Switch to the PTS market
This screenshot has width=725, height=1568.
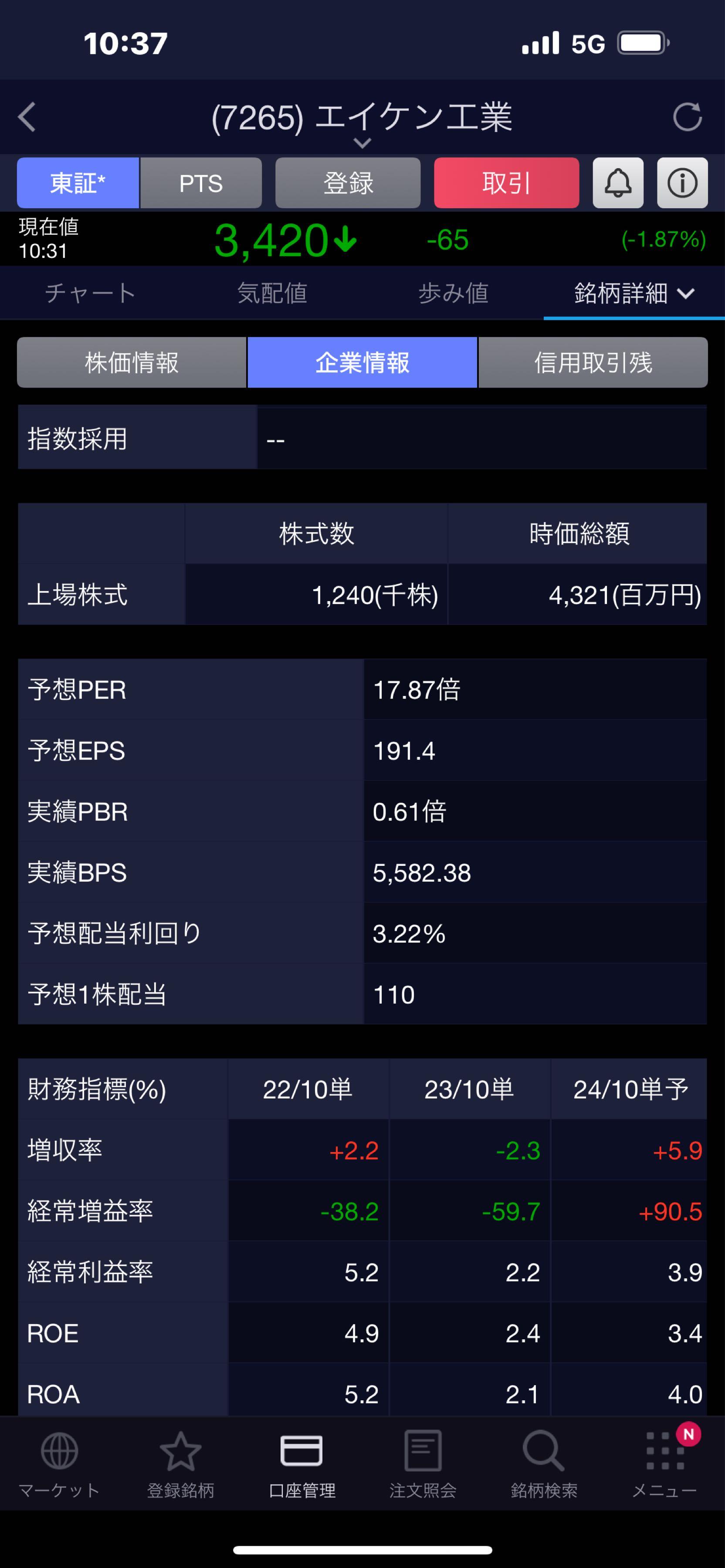pos(201,182)
